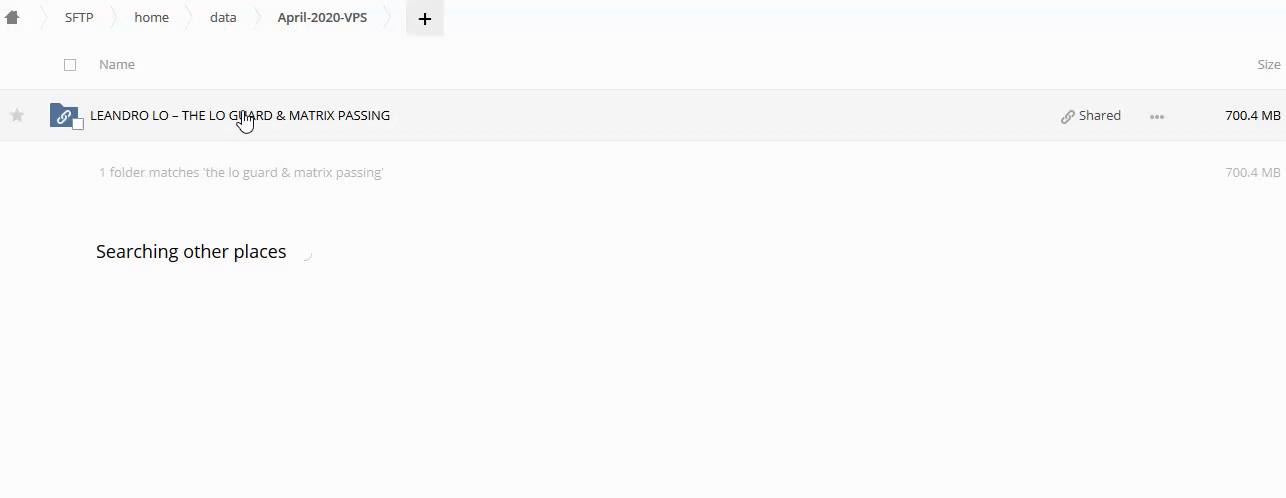
Task: Open more actions for LEANDRO LO folder
Action: (1157, 117)
